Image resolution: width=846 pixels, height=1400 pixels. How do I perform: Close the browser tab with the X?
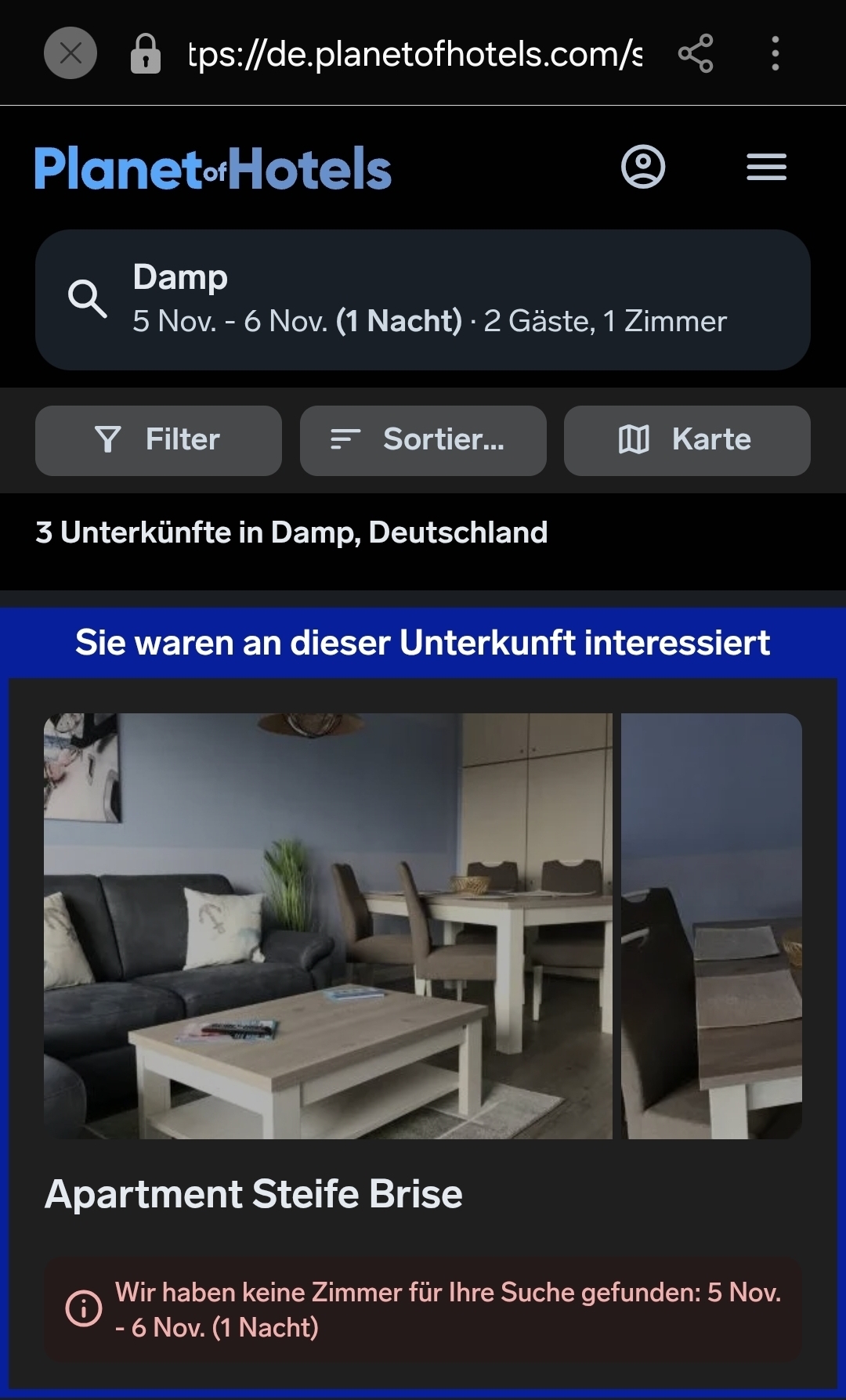(70, 53)
